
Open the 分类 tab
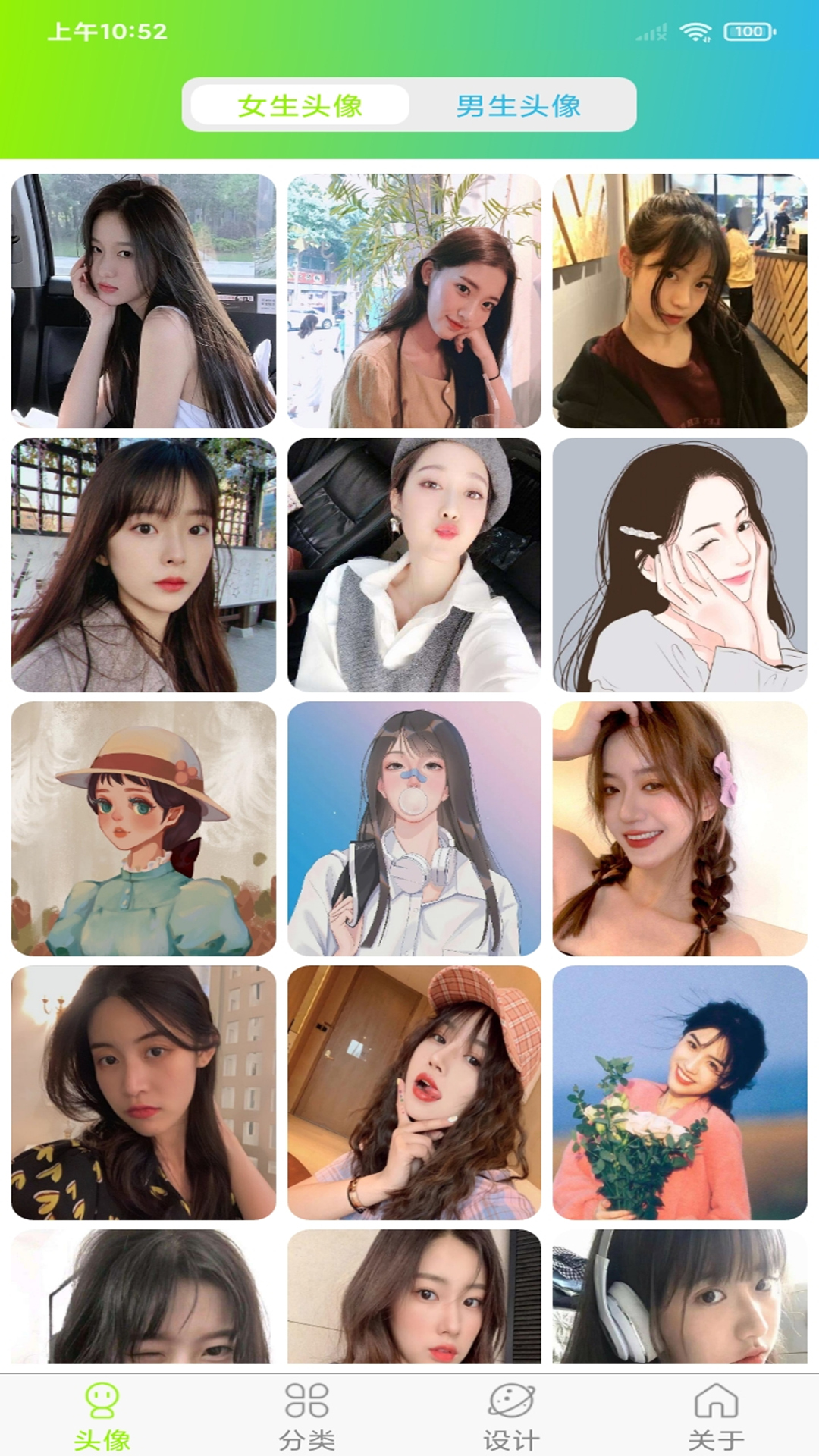pyautogui.click(x=306, y=1415)
